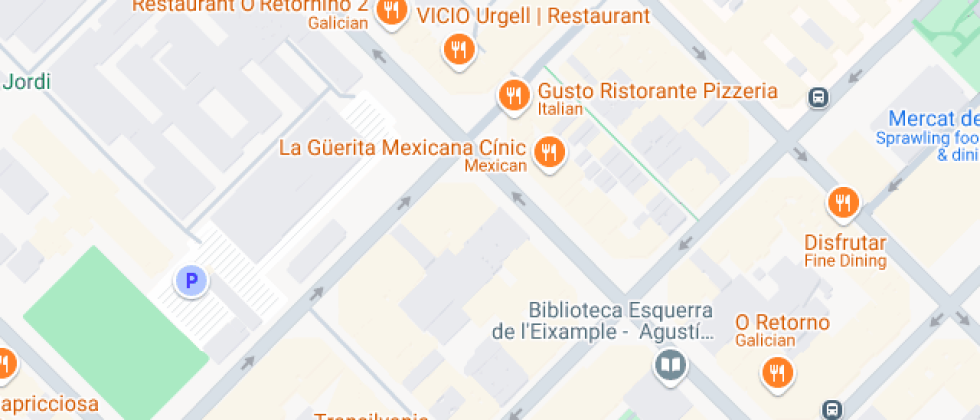Open Disfrutar Fine Dining marker
The height and width of the screenshot is (420, 980).
pyautogui.click(x=844, y=203)
